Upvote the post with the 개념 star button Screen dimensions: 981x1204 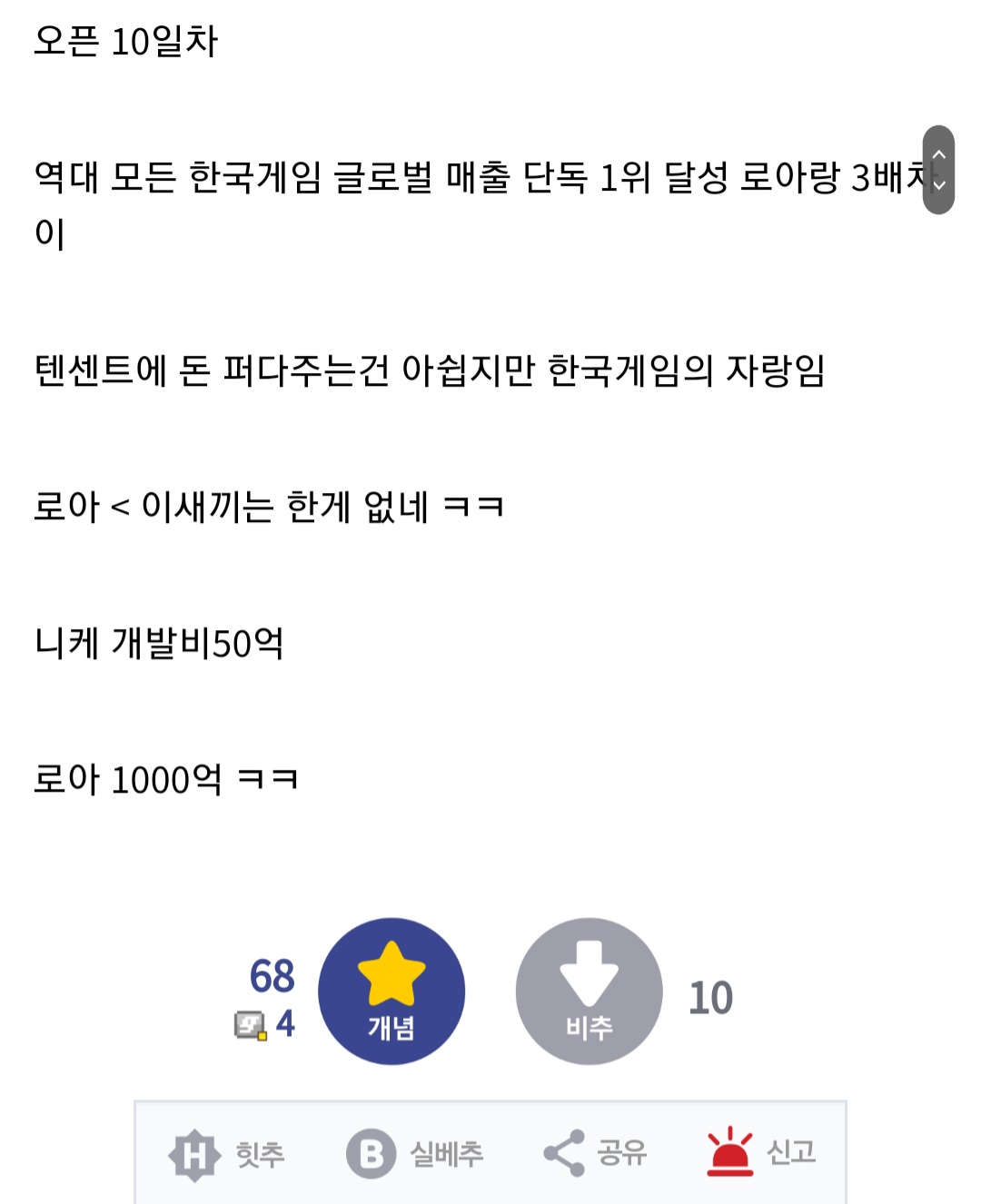[391, 992]
